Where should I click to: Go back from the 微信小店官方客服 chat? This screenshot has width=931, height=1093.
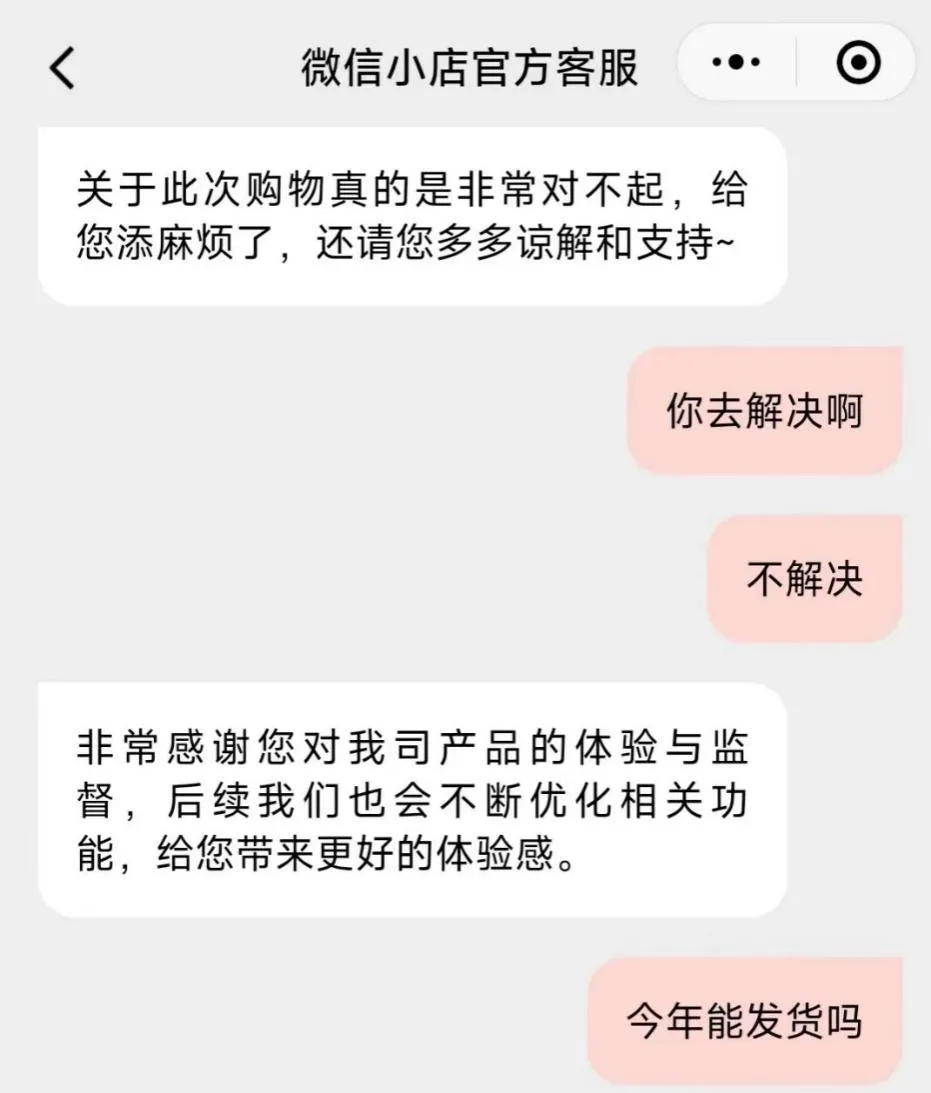62,68
